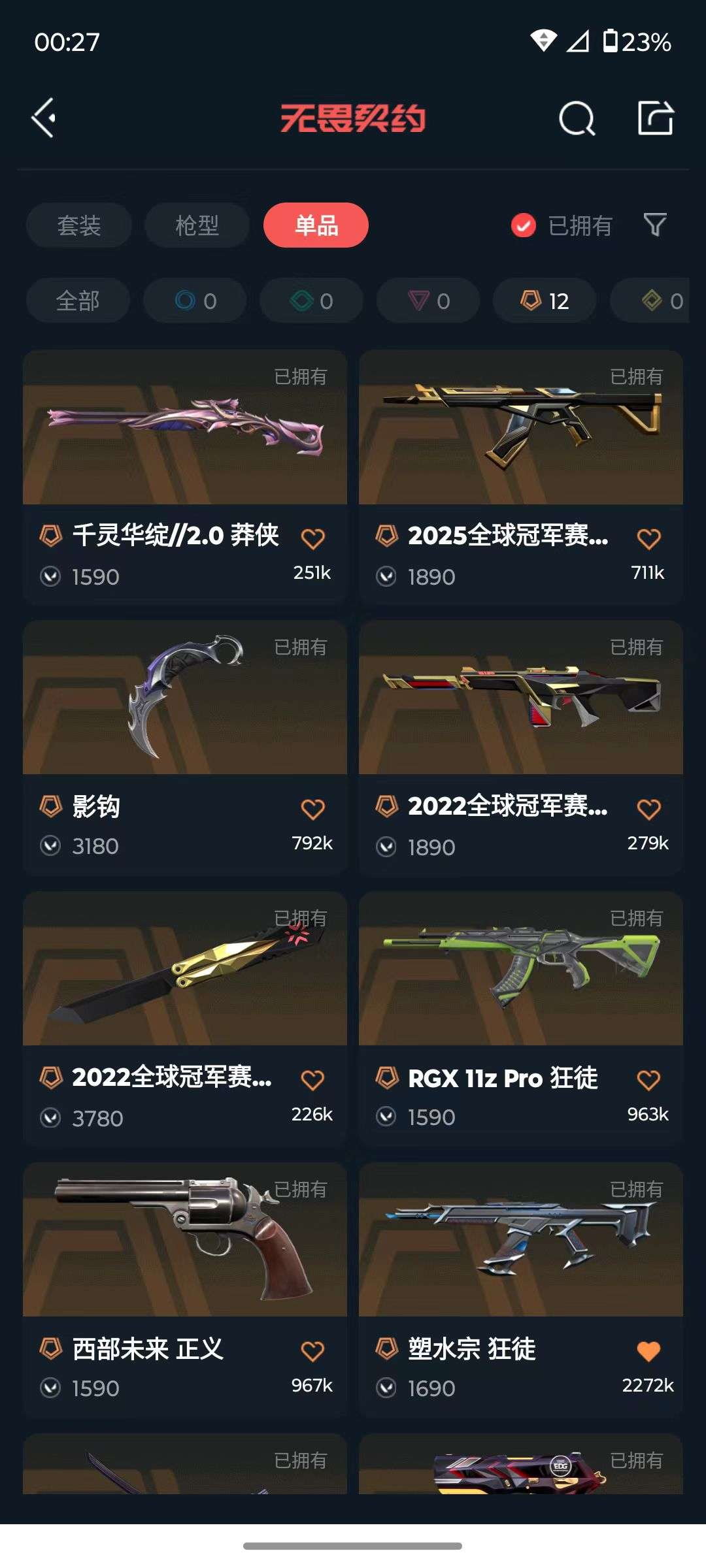Select the purple rarity filter chip
The width and height of the screenshot is (706, 1568).
point(429,301)
